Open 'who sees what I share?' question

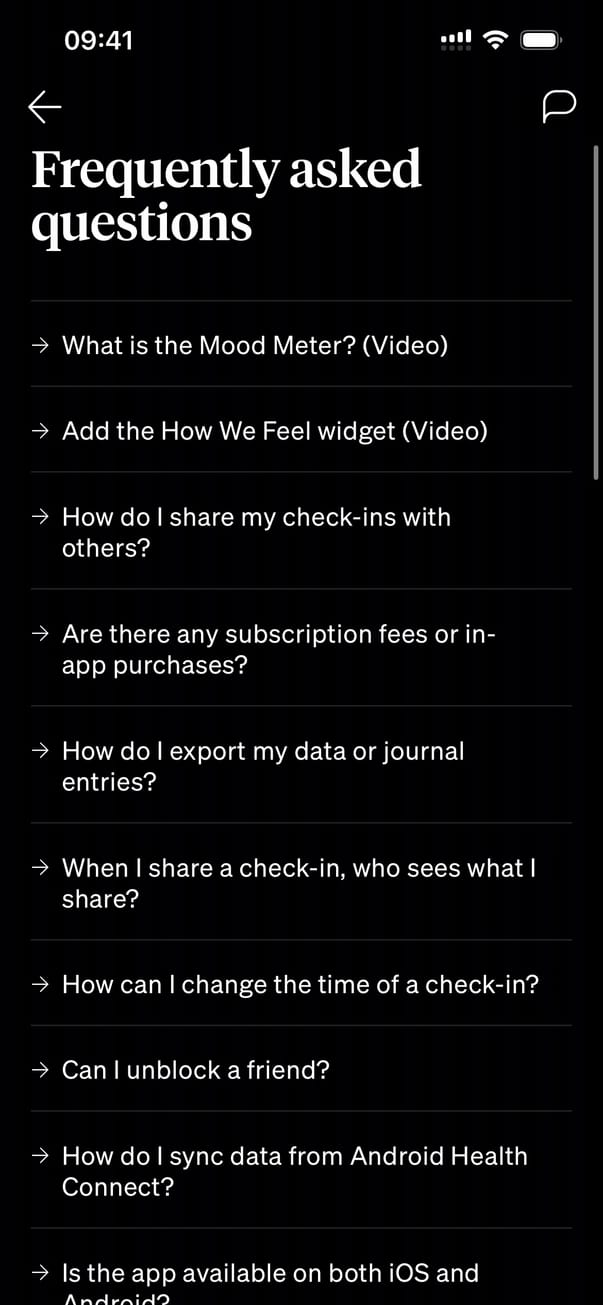coord(298,883)
